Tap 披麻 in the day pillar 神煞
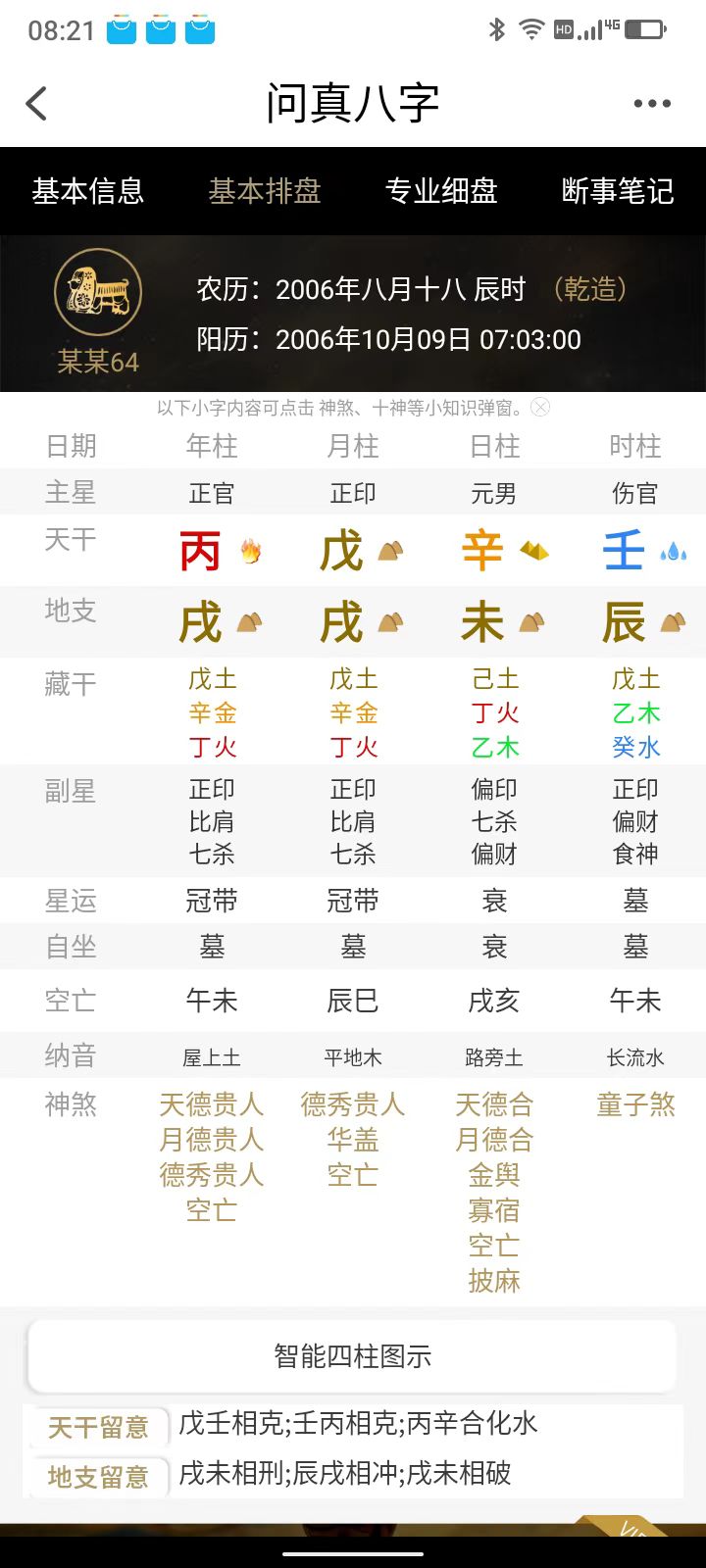 [x=494, y=1281]
